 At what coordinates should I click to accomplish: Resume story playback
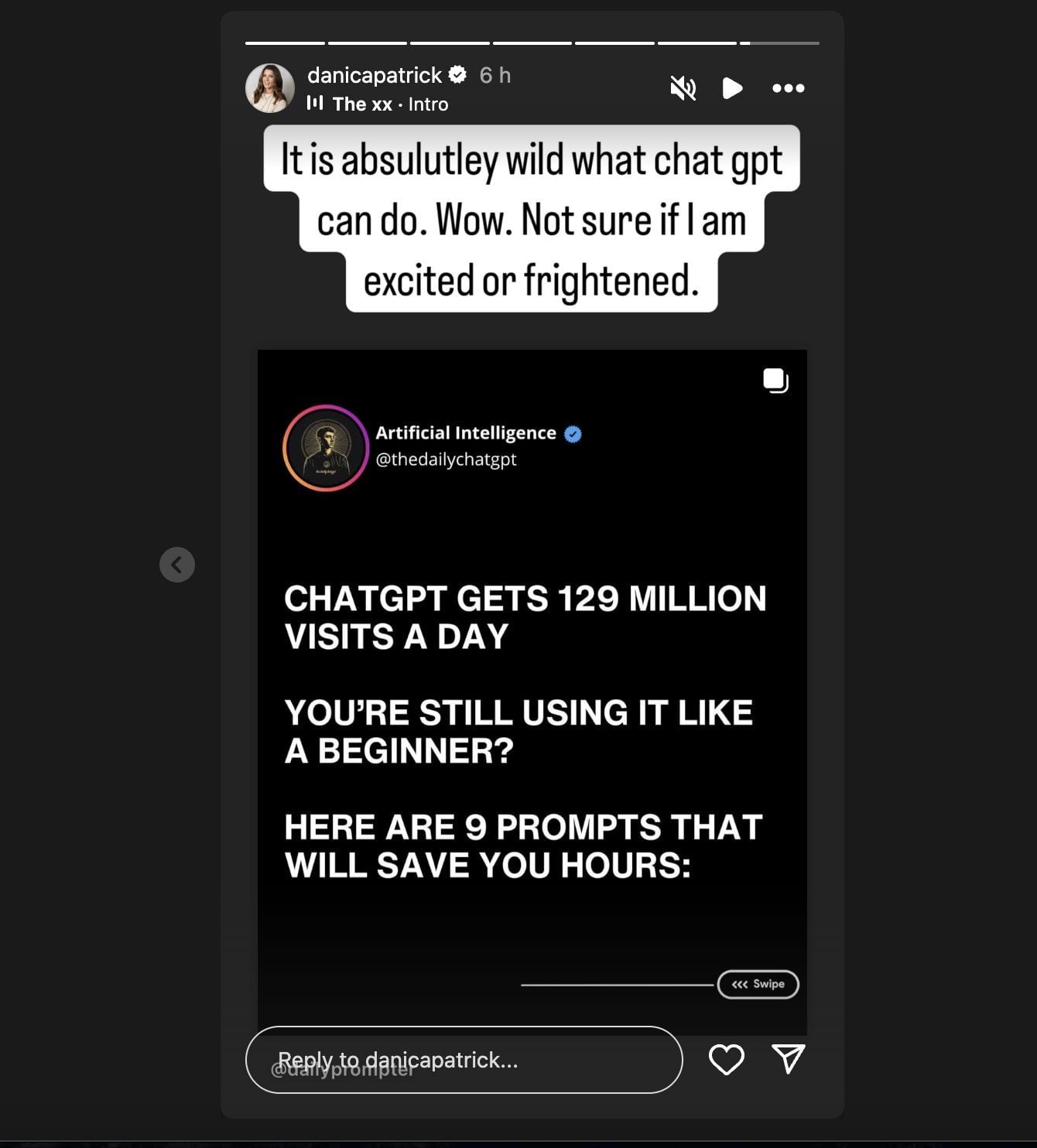[732, 88]
